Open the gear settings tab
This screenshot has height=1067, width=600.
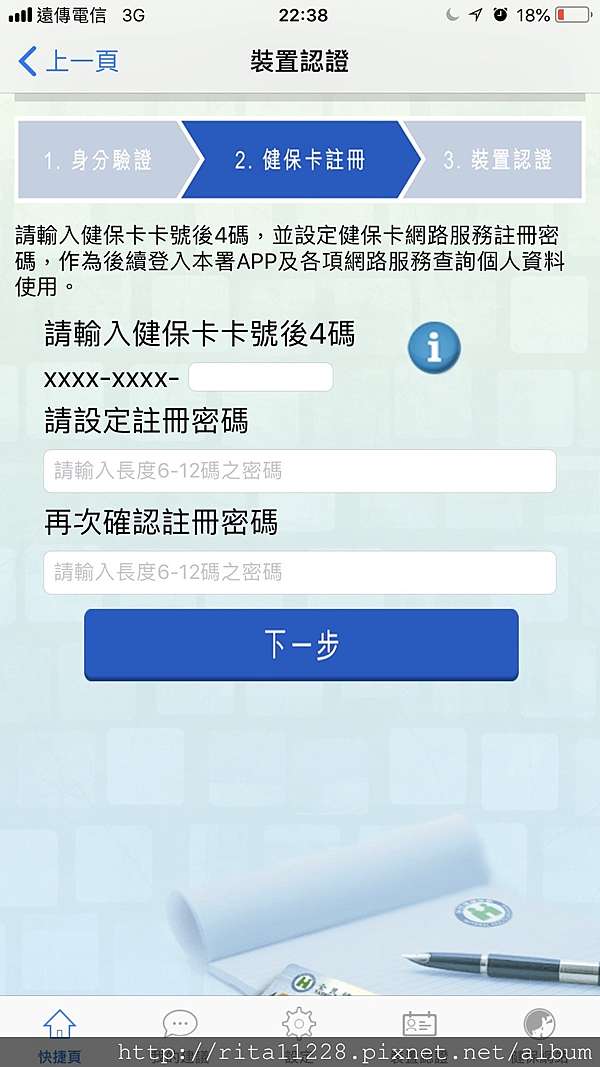tap(299, 1024)
